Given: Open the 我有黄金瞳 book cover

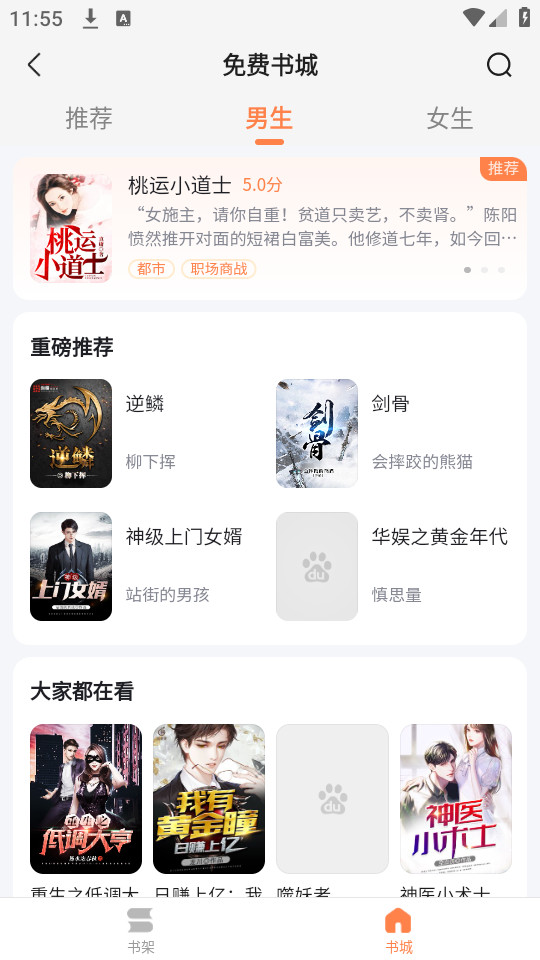Looking at the screenshot, I should point(209,799).
